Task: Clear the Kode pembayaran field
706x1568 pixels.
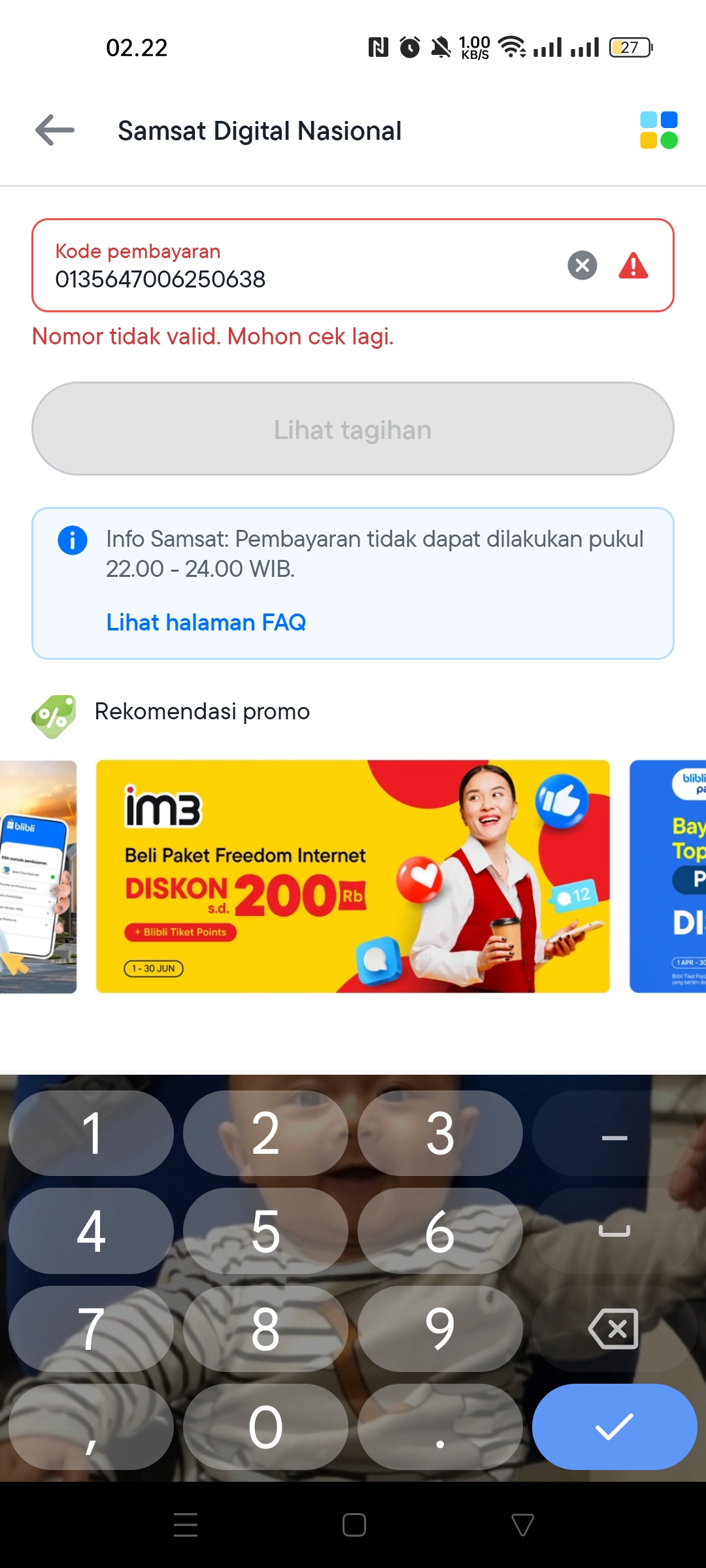Action: pos(582,265)
